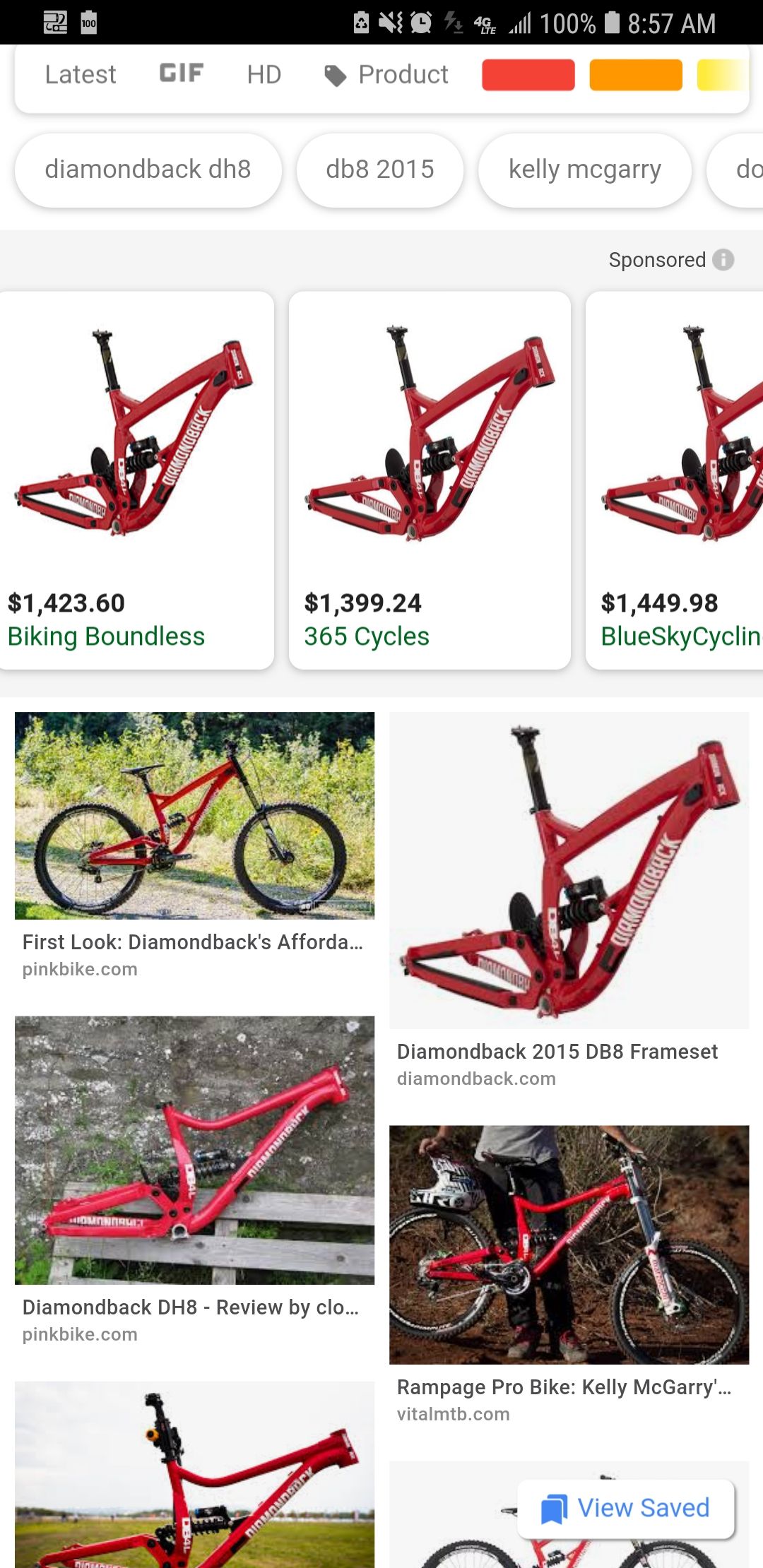
Task: Open the First Look Diamondback pinkbike image
Action: 194,815
